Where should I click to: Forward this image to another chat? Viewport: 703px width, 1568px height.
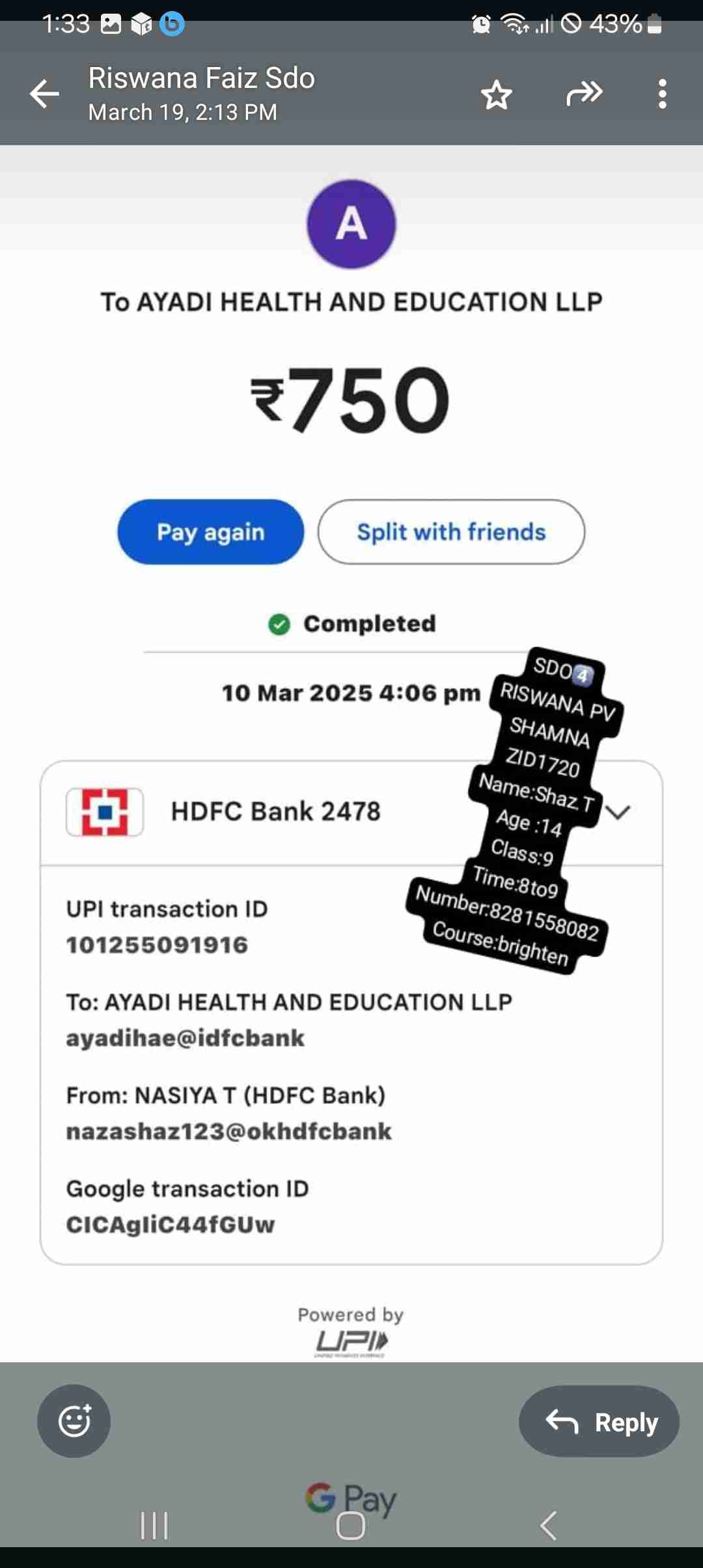[584, 94]
